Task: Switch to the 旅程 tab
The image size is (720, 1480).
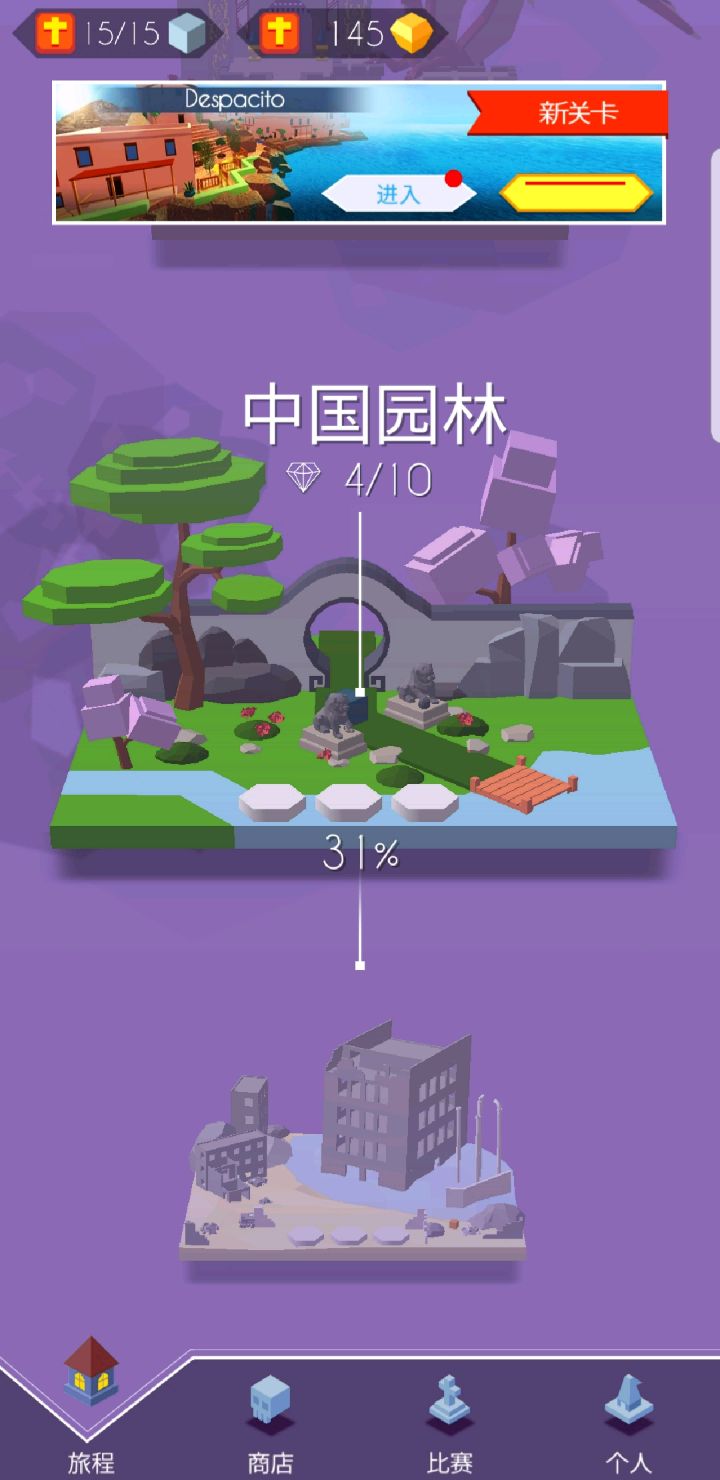Action: [x=91, y=1410]
